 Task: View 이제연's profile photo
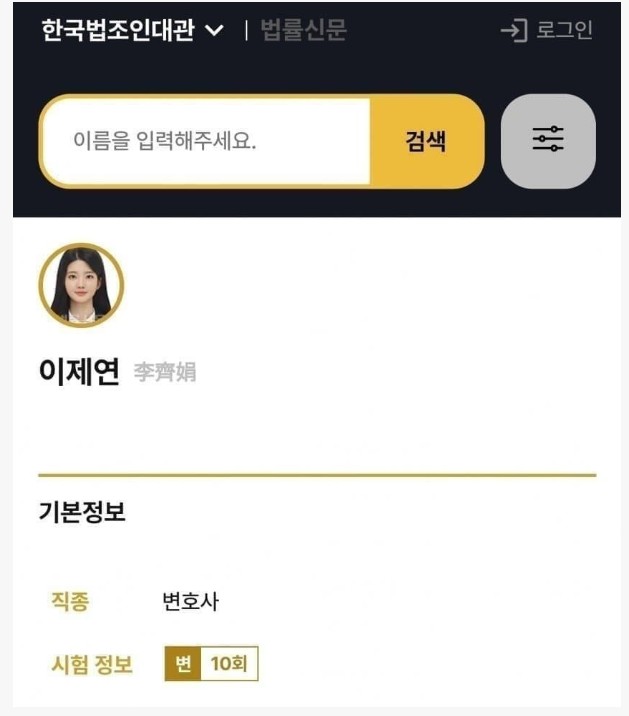(81, 286)
